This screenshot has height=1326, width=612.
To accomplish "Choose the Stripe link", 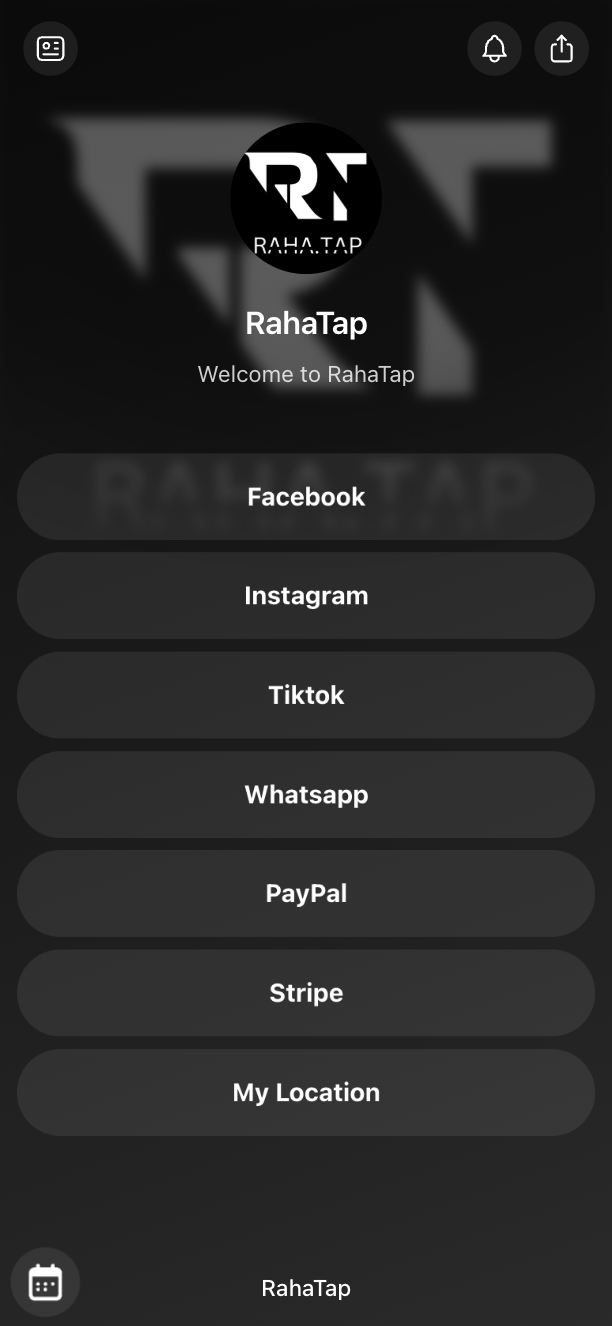I will [306, 993].
